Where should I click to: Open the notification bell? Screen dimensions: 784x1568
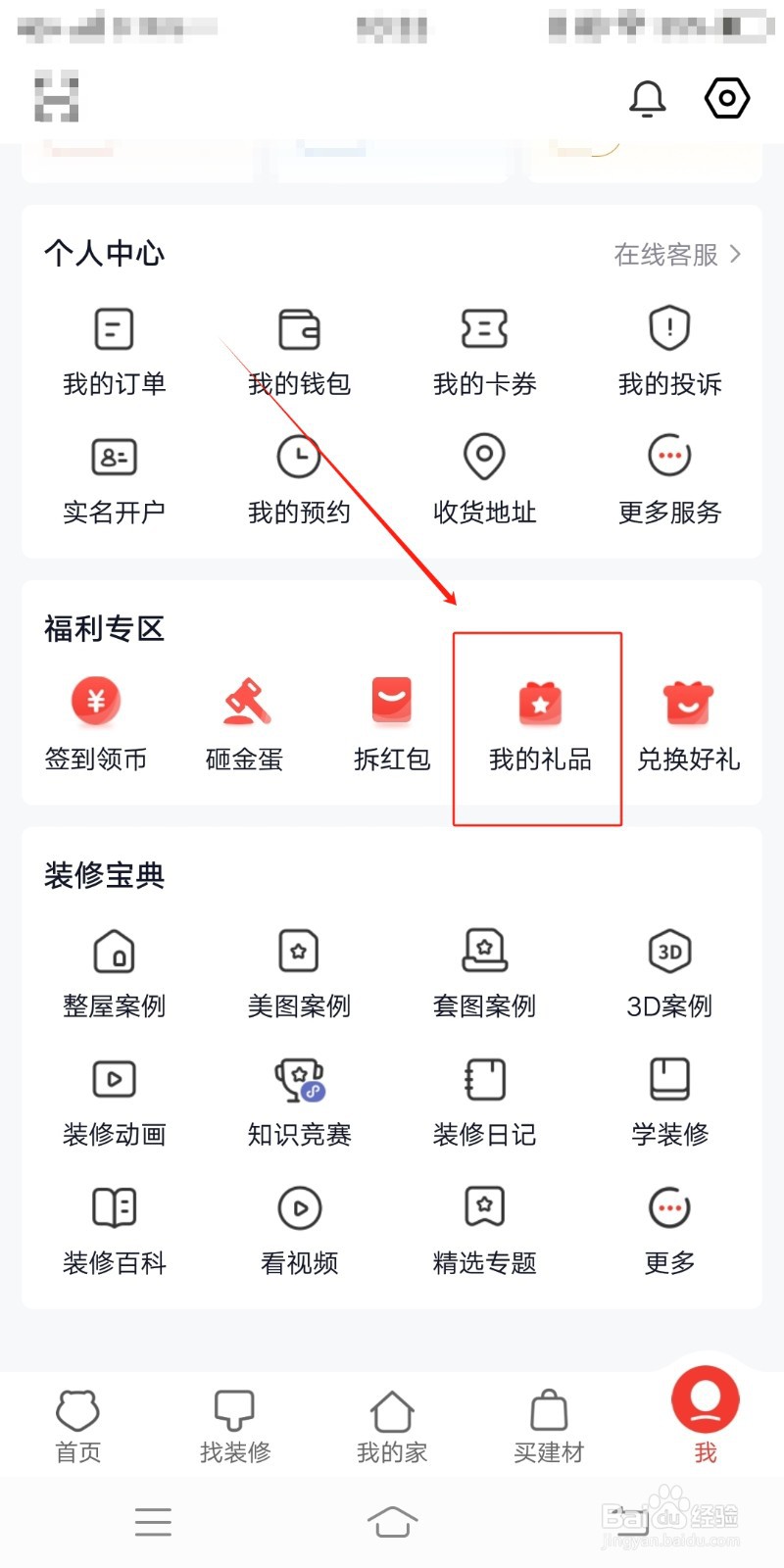tap(646, 98)
